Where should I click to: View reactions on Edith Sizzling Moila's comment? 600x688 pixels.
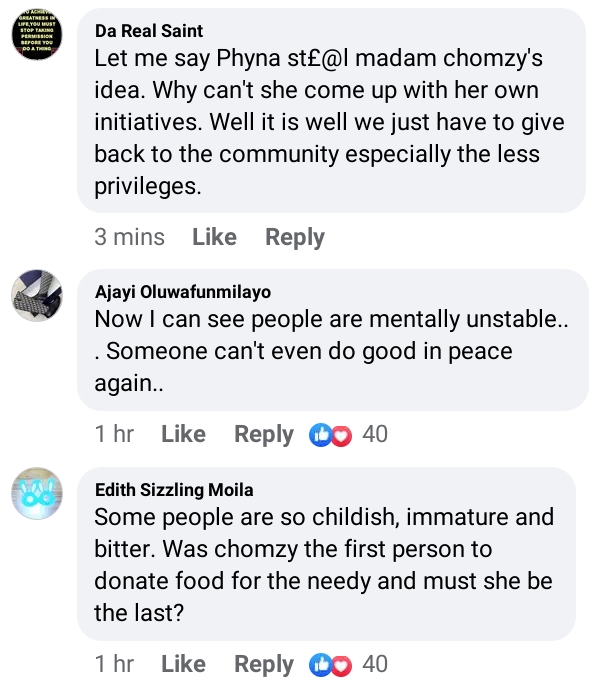348,664
